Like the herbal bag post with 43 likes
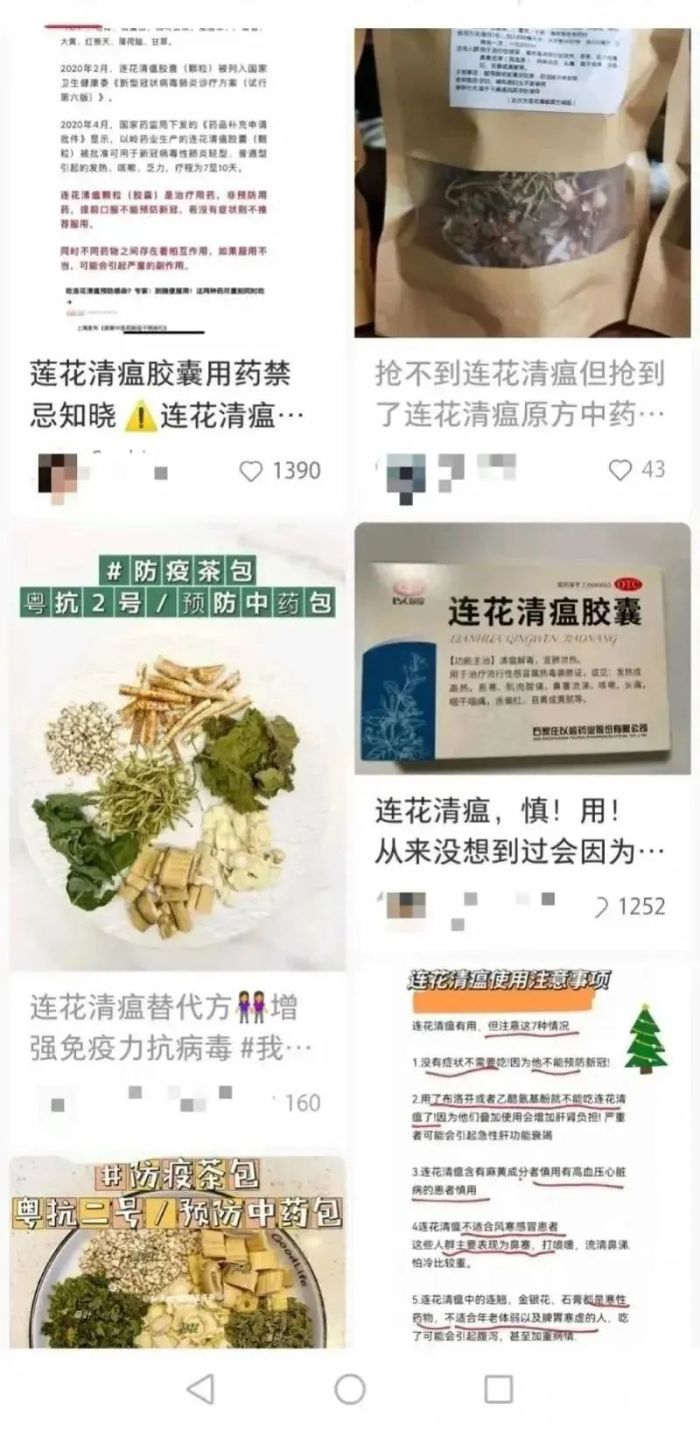Screen dimensions: 700x1430 tap(621, 469)
